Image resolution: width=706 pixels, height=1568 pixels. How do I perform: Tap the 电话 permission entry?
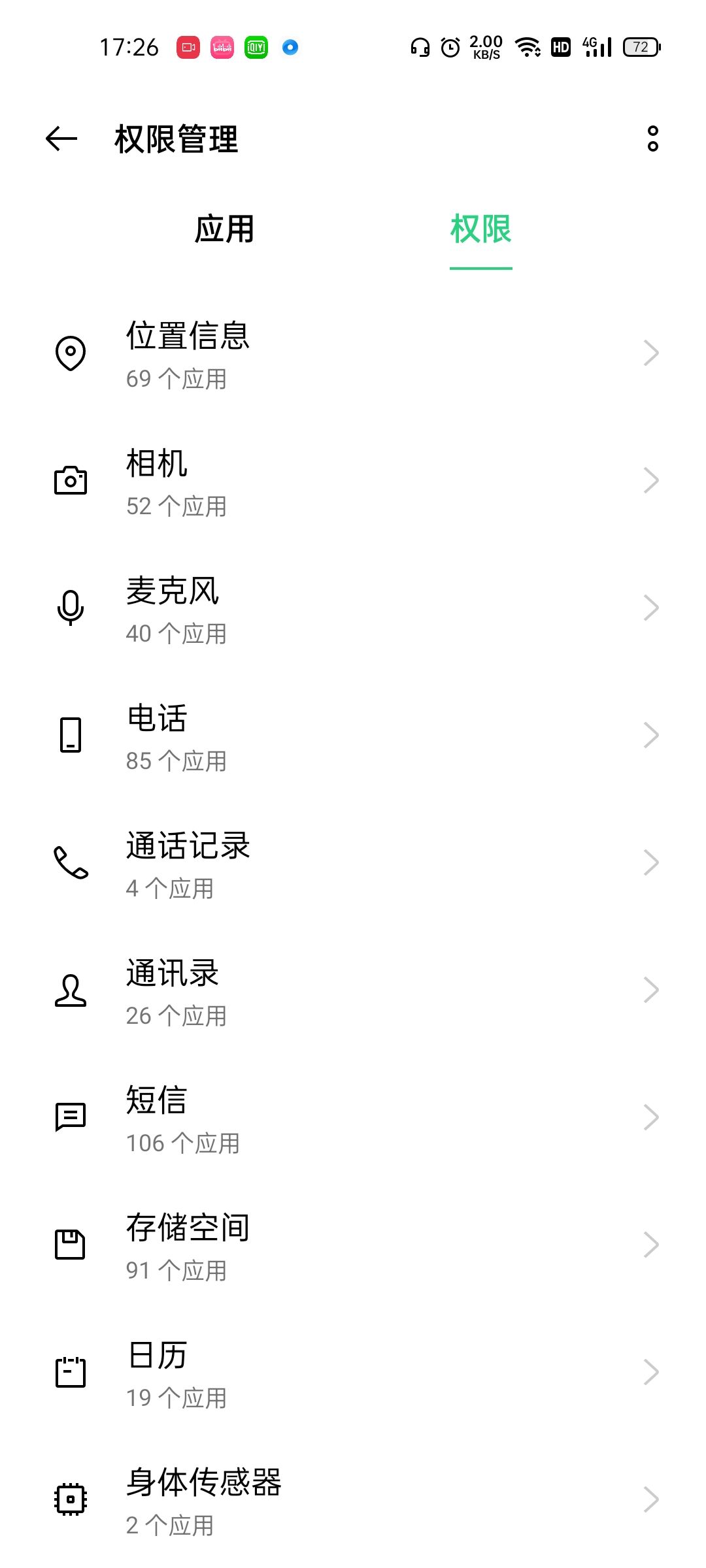(x=353, y=736)
